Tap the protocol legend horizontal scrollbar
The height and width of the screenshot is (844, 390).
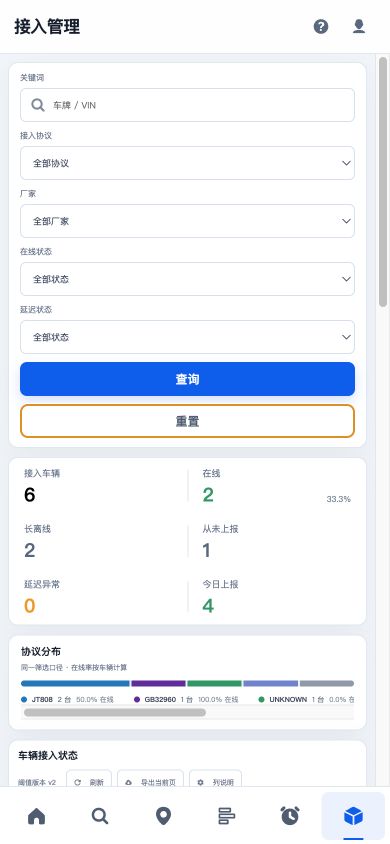[115, 712]
